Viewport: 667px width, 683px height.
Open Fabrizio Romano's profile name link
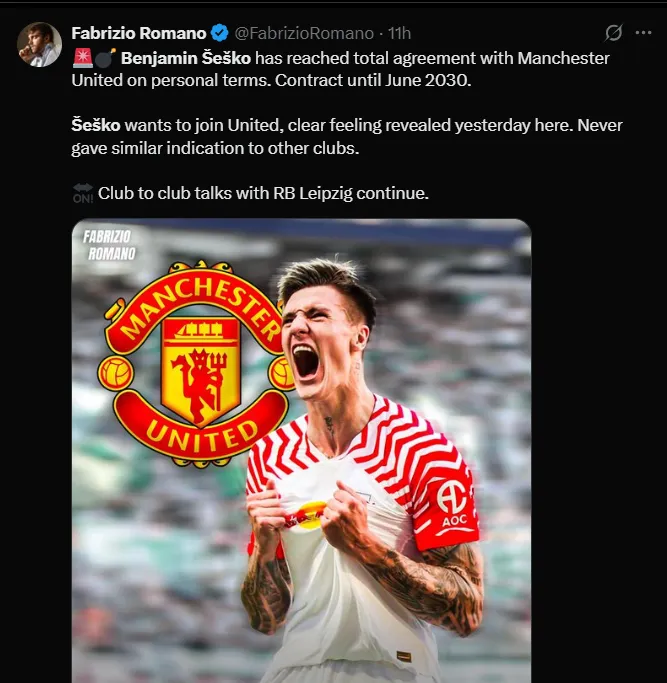click(138, 33)
